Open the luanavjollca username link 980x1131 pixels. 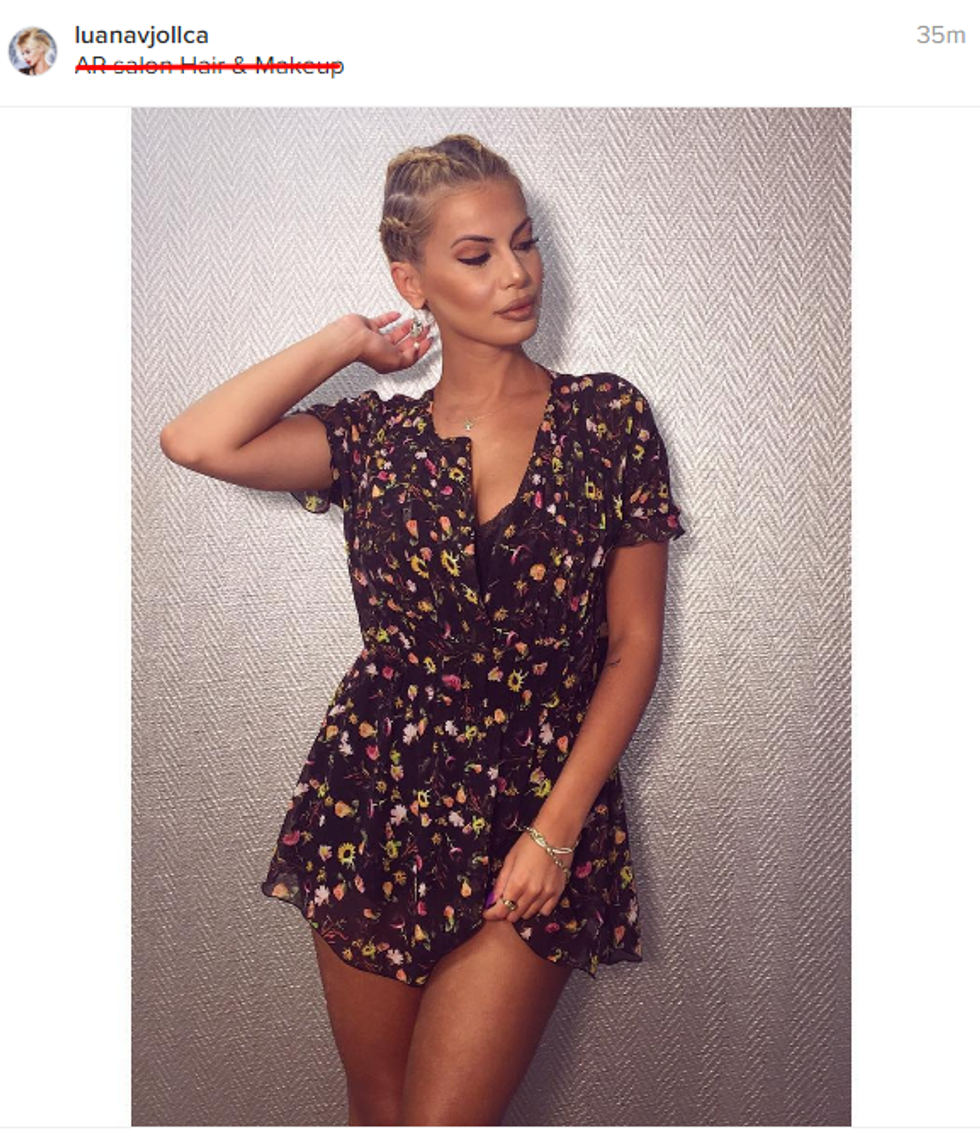pyautogui.click(x=141, y=35)
